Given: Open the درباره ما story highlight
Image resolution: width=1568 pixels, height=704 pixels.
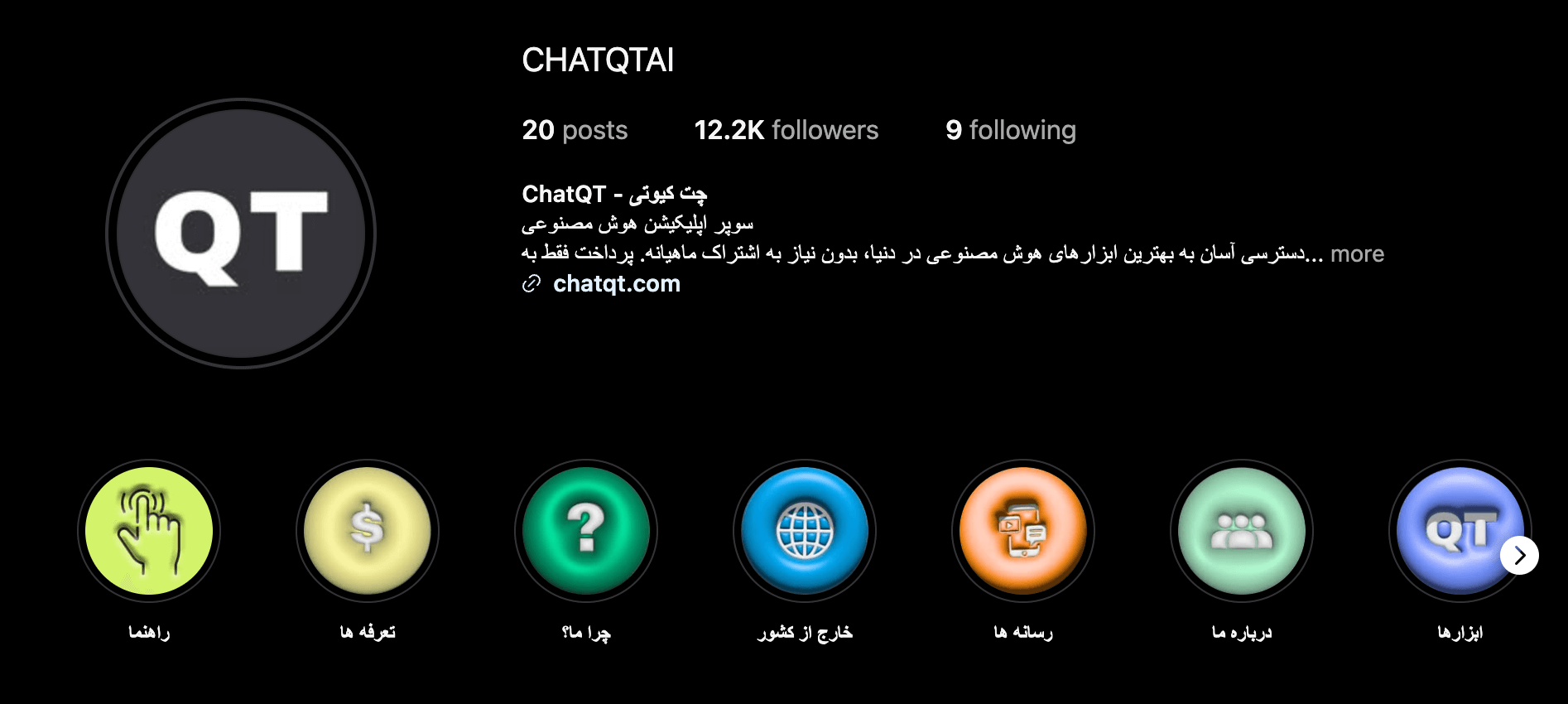Looking at the screenshot, I should (1242, 531).
